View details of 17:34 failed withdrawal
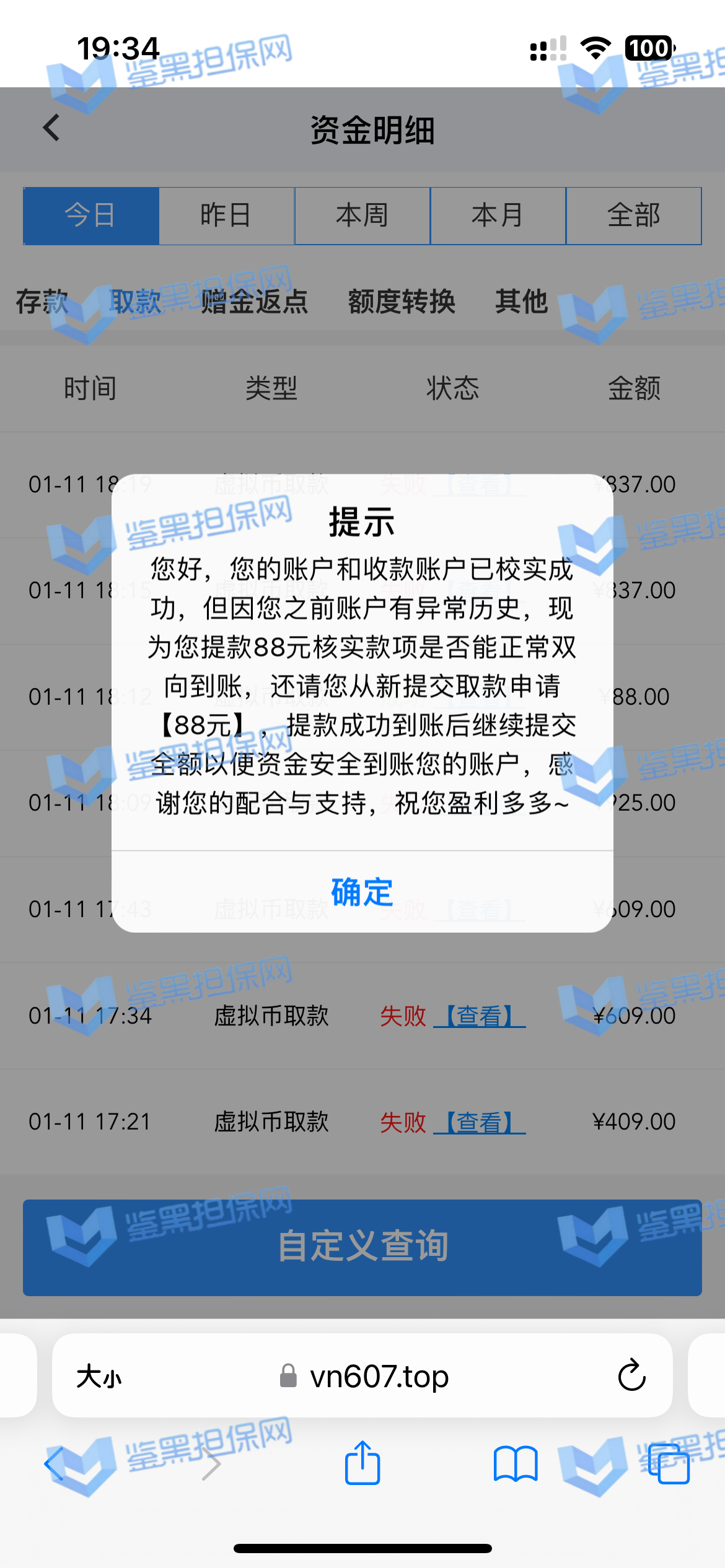Screen dimensions: 725x1568 [x=479, y=1016]
